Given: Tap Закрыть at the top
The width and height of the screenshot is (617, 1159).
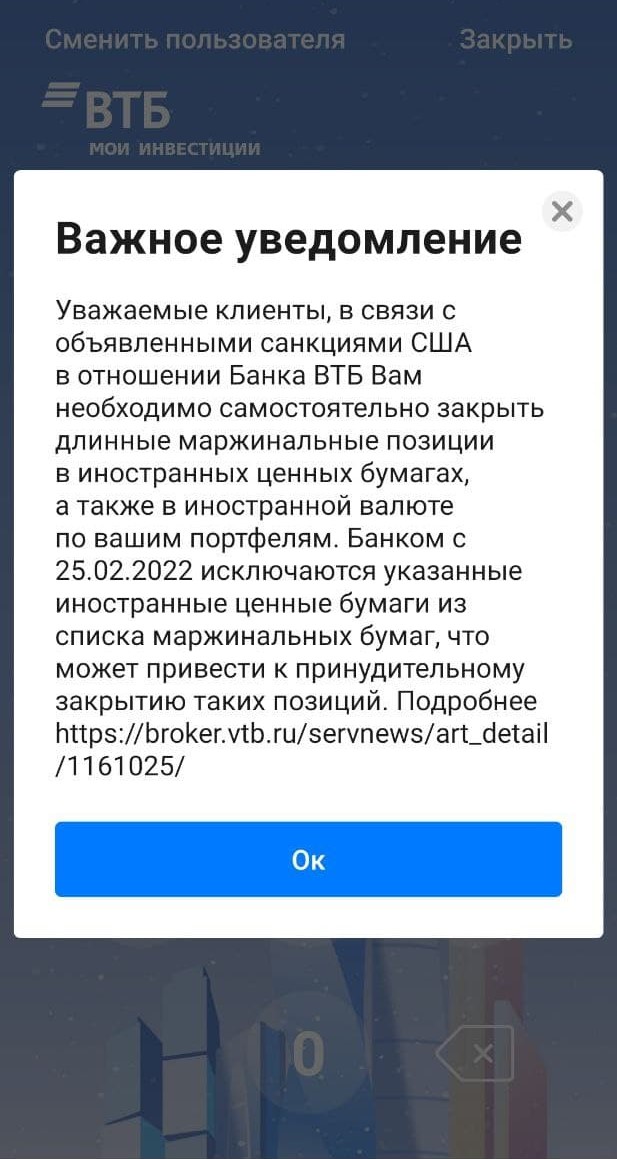Looking at the screenshot, I should tap(516, 40).
